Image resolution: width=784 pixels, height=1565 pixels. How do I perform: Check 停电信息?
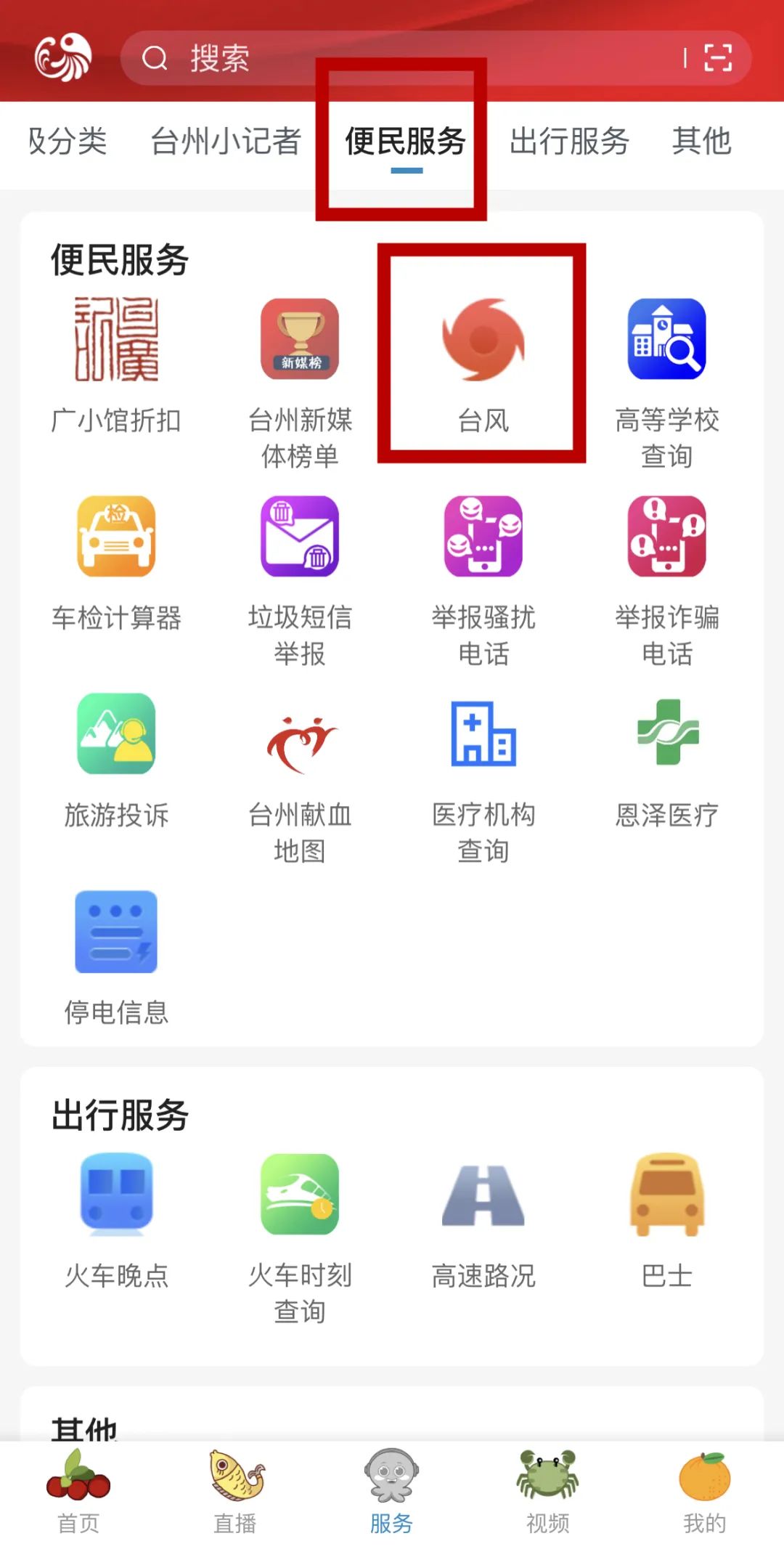click(x=116, y=951)
